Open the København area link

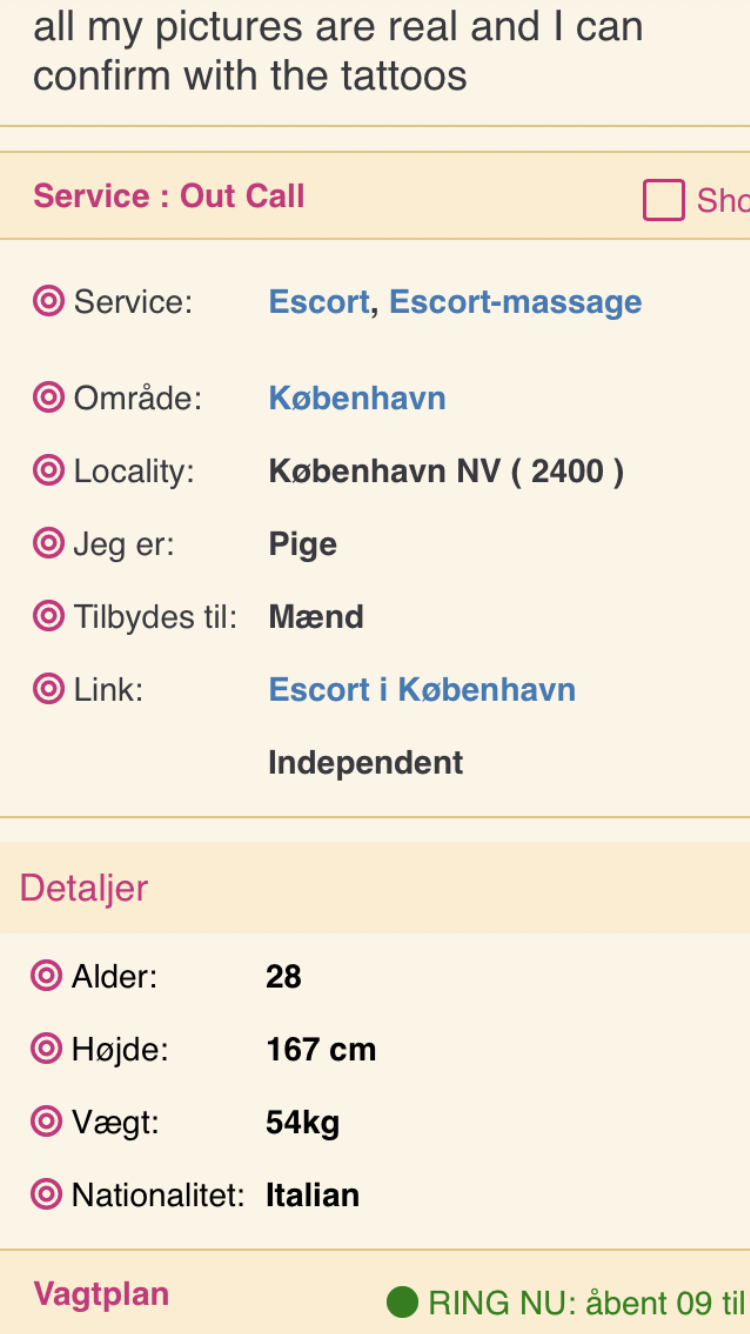pyautogui.click(x=357, y=398)
